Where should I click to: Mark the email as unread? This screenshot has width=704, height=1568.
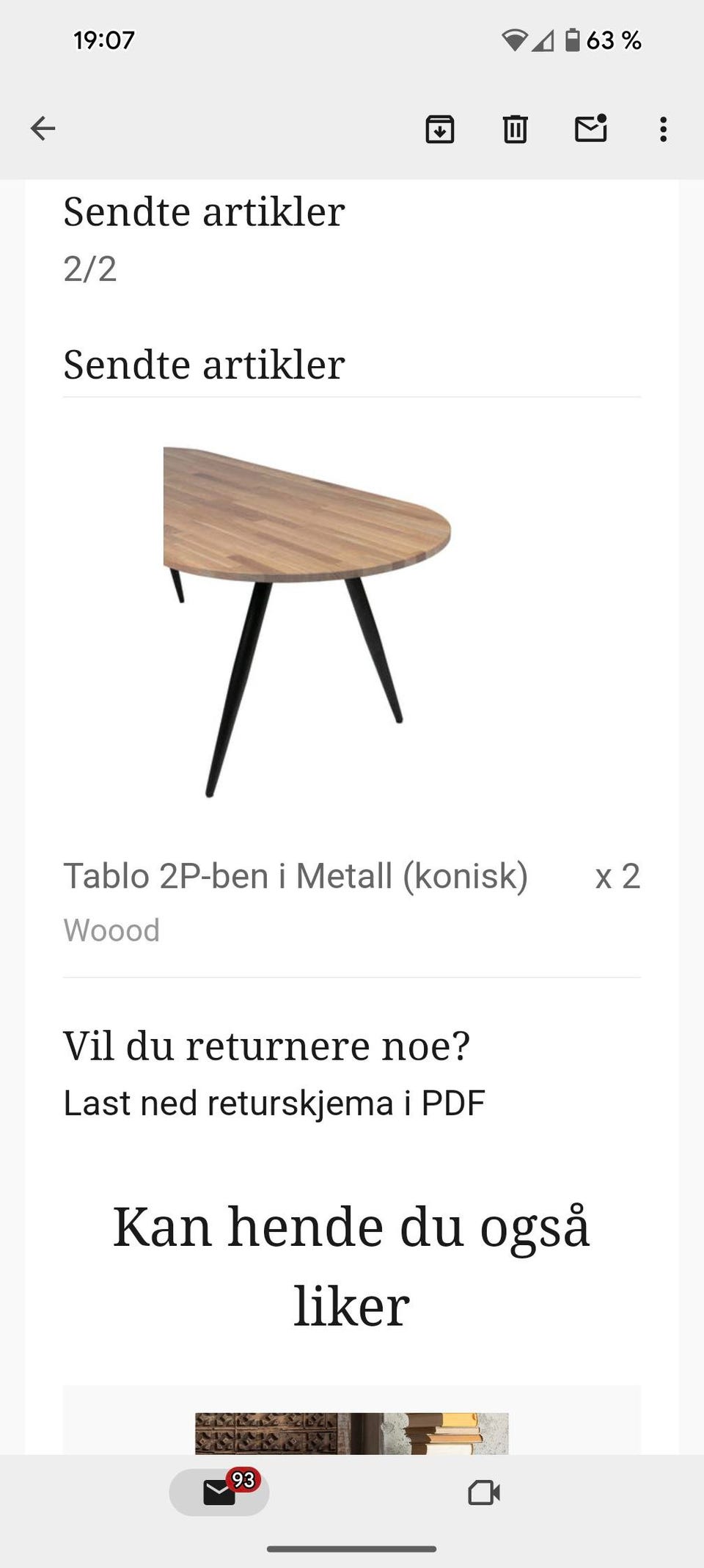click(591, 128)
